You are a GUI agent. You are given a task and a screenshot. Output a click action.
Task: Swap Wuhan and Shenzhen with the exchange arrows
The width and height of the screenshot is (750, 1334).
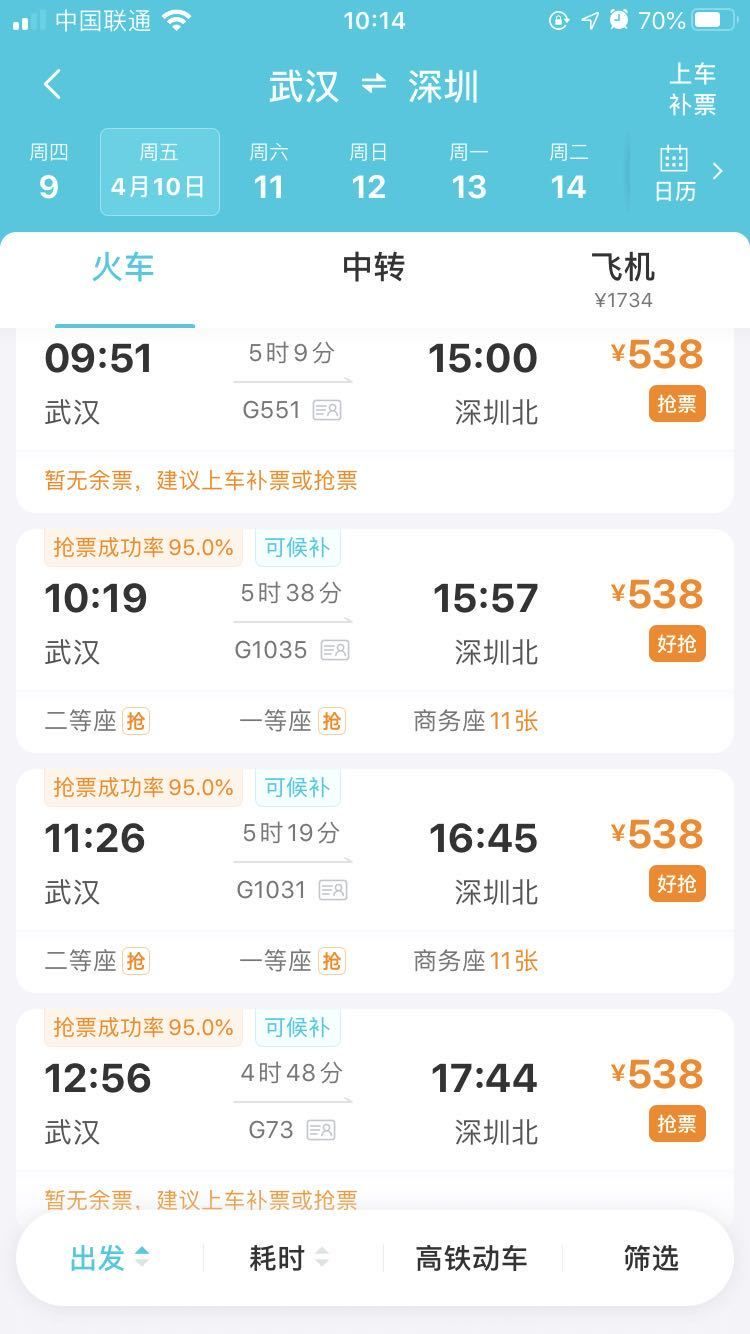374,85
